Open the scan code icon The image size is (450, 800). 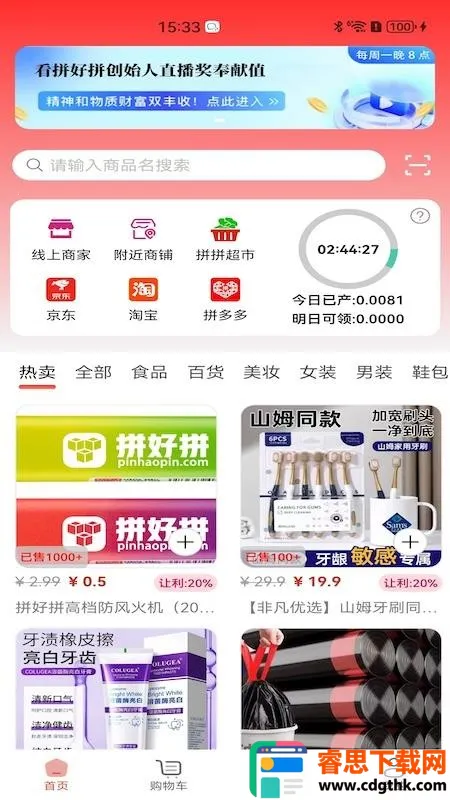pos(417,165)
